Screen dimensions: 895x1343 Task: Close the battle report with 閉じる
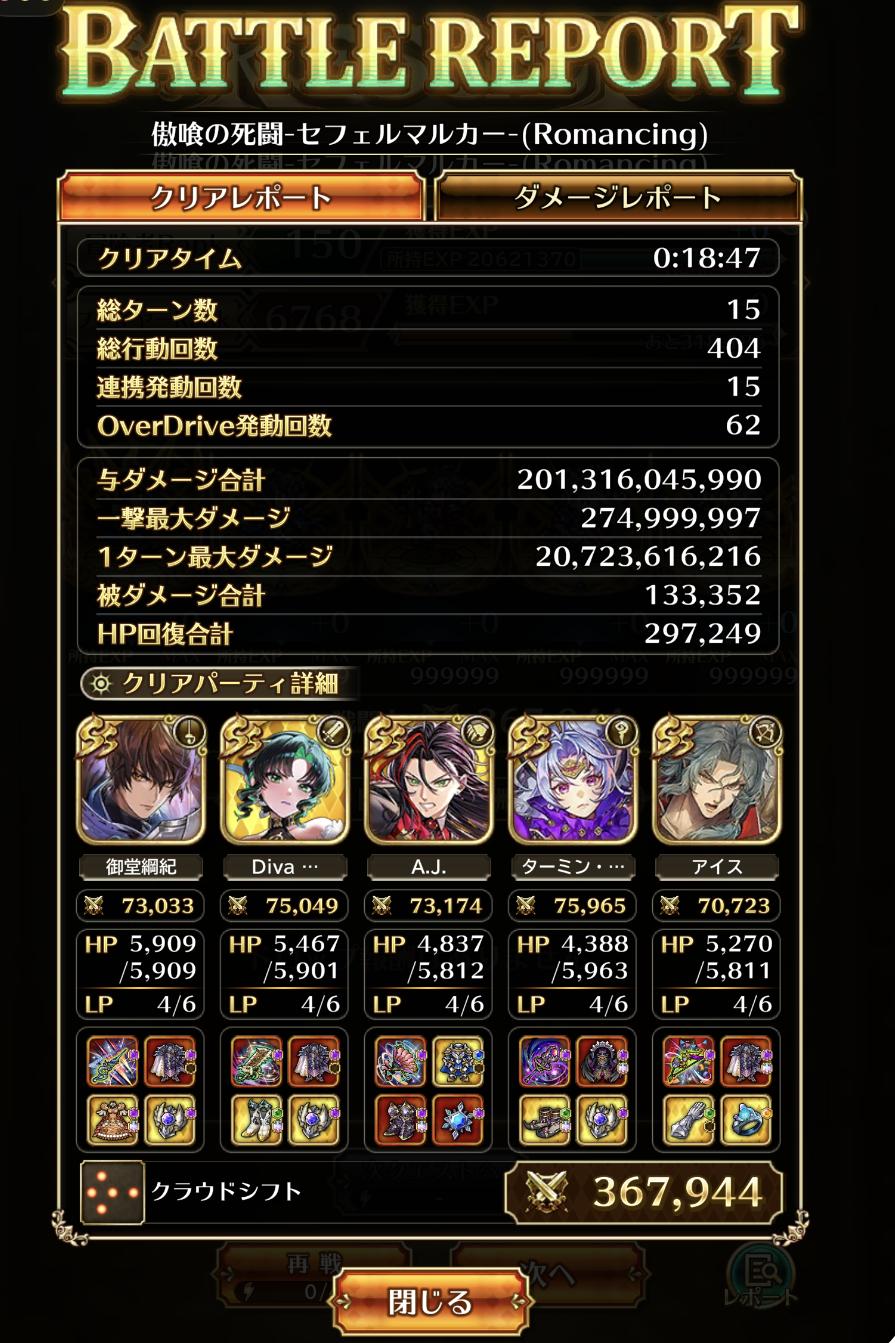click(x=429, y=1302)
